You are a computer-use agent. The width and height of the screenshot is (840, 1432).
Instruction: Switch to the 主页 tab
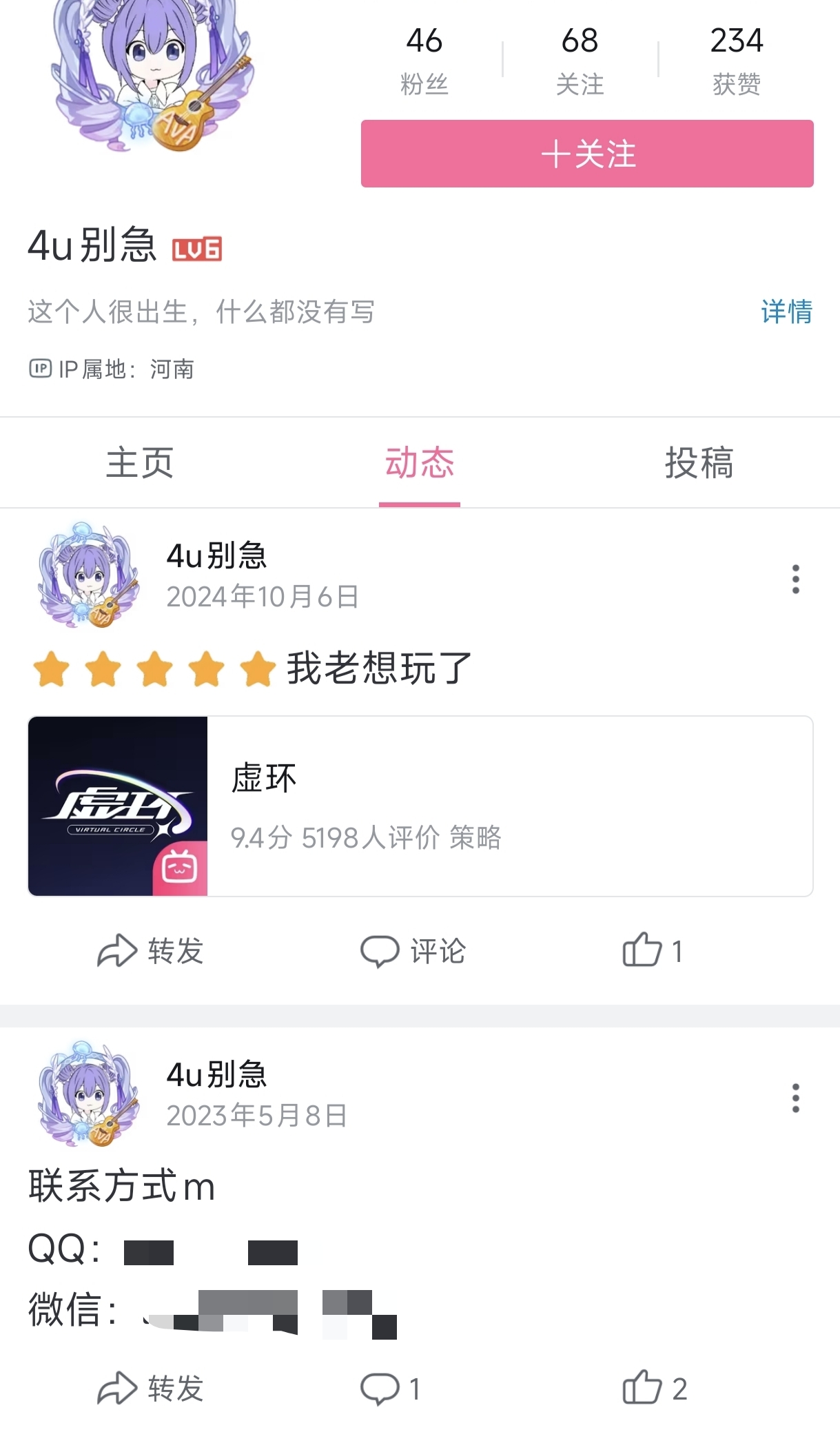(x=140, y=462)
